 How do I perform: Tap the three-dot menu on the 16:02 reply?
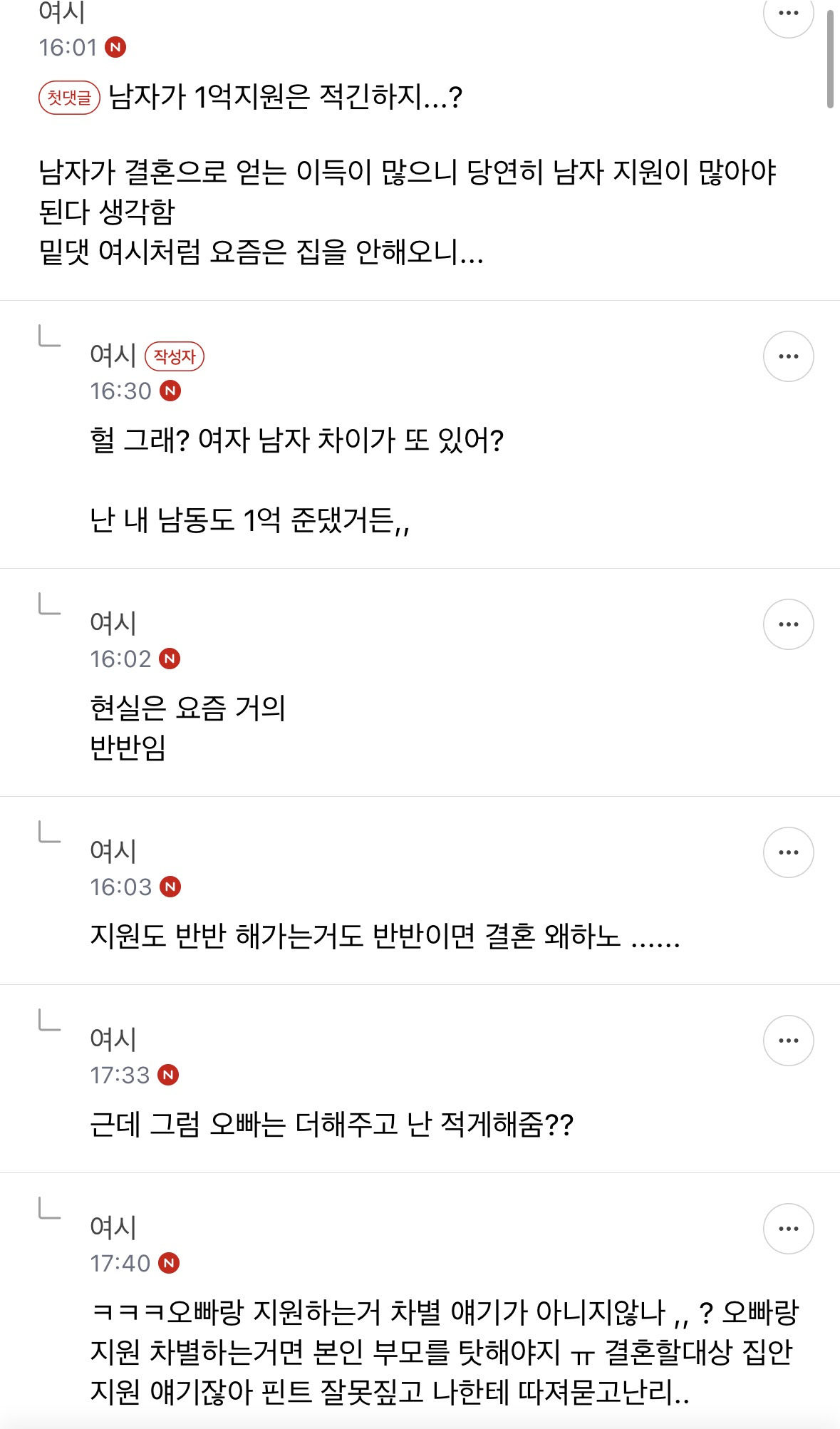[788, 624]
